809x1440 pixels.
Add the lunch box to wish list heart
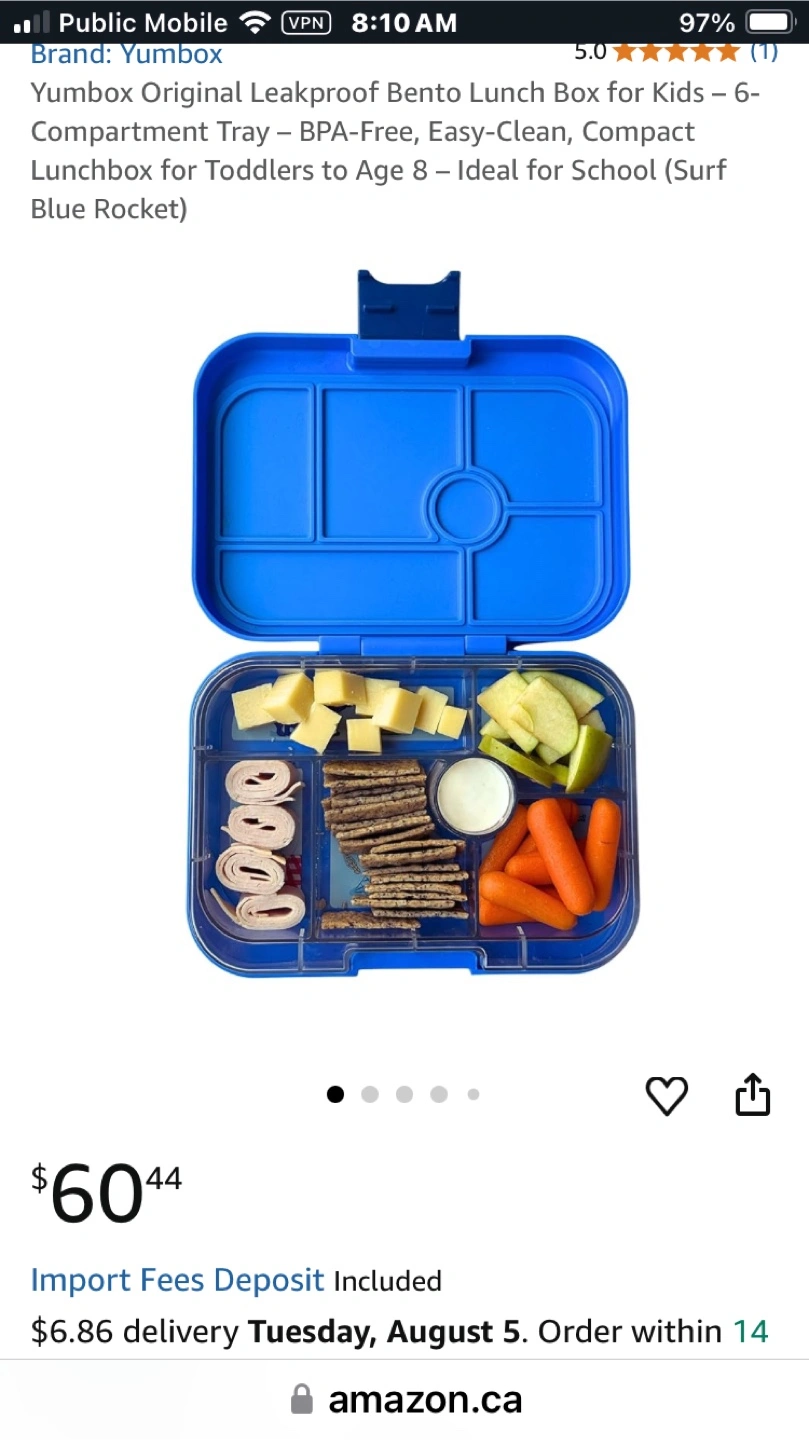tap(667, 1096)
